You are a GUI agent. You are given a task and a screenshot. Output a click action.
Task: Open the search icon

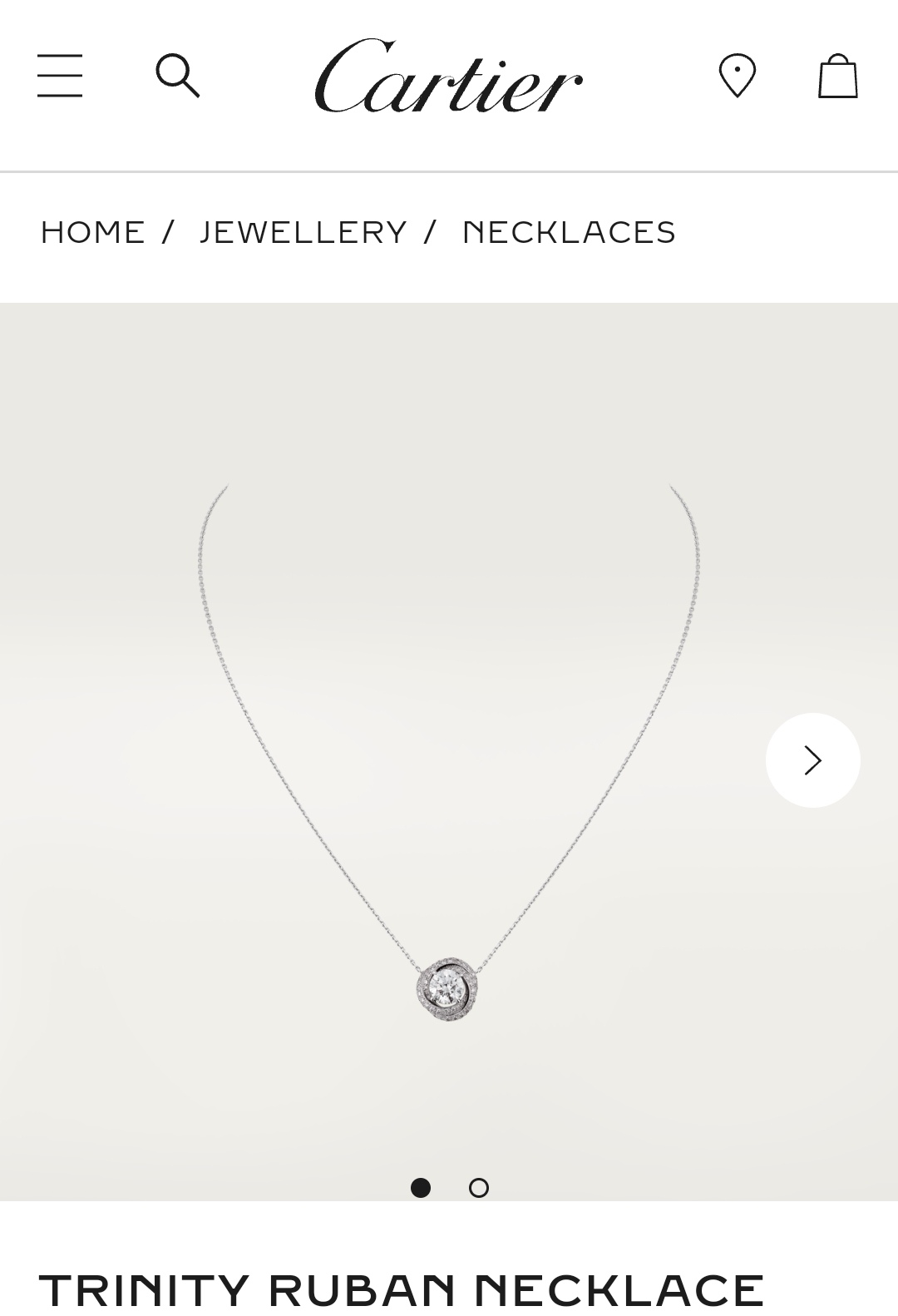click(x=178, y=76)
